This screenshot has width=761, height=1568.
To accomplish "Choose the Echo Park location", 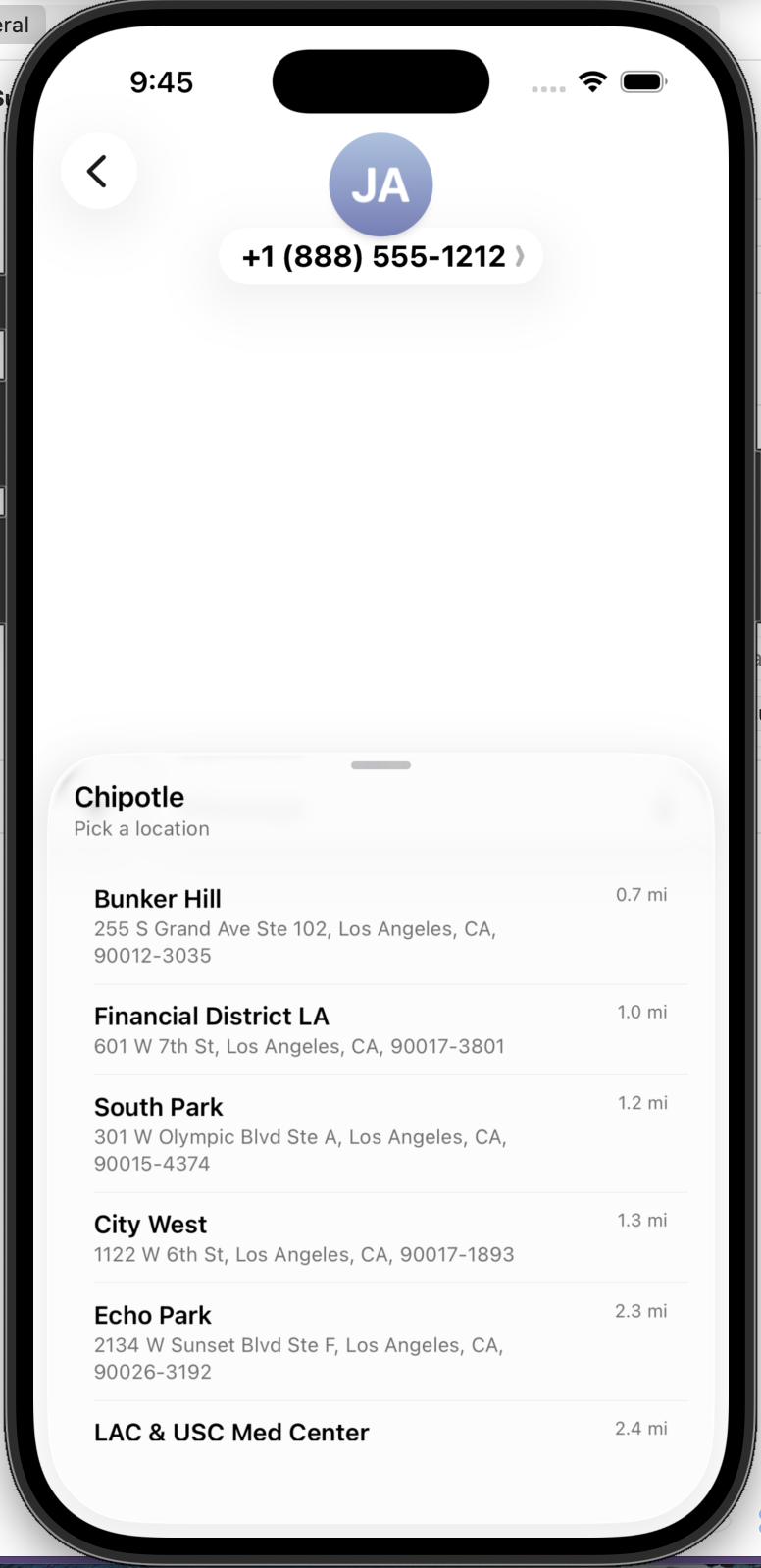I will tap(380, 1341).
